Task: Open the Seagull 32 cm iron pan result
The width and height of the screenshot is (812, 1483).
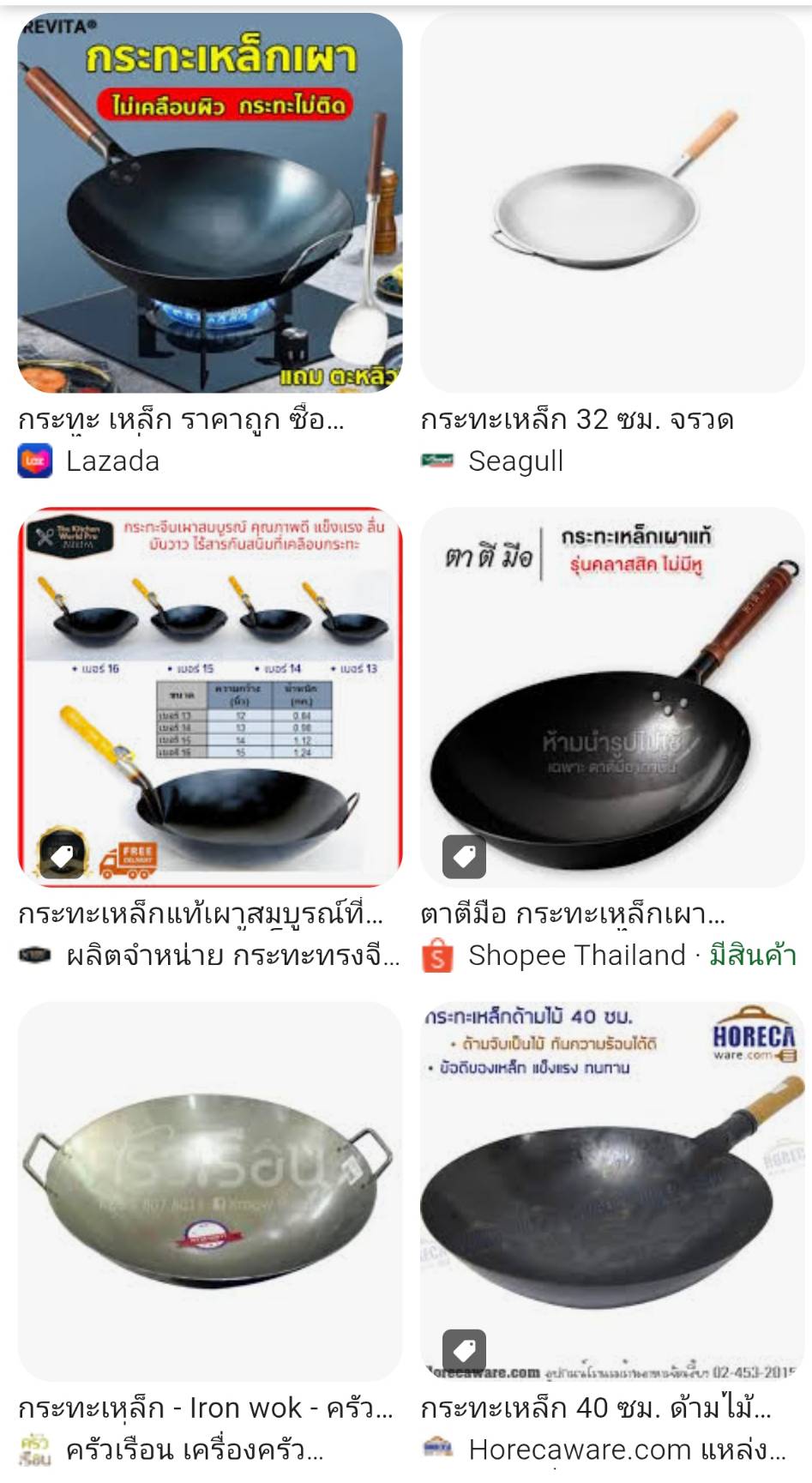Action: 611,203
